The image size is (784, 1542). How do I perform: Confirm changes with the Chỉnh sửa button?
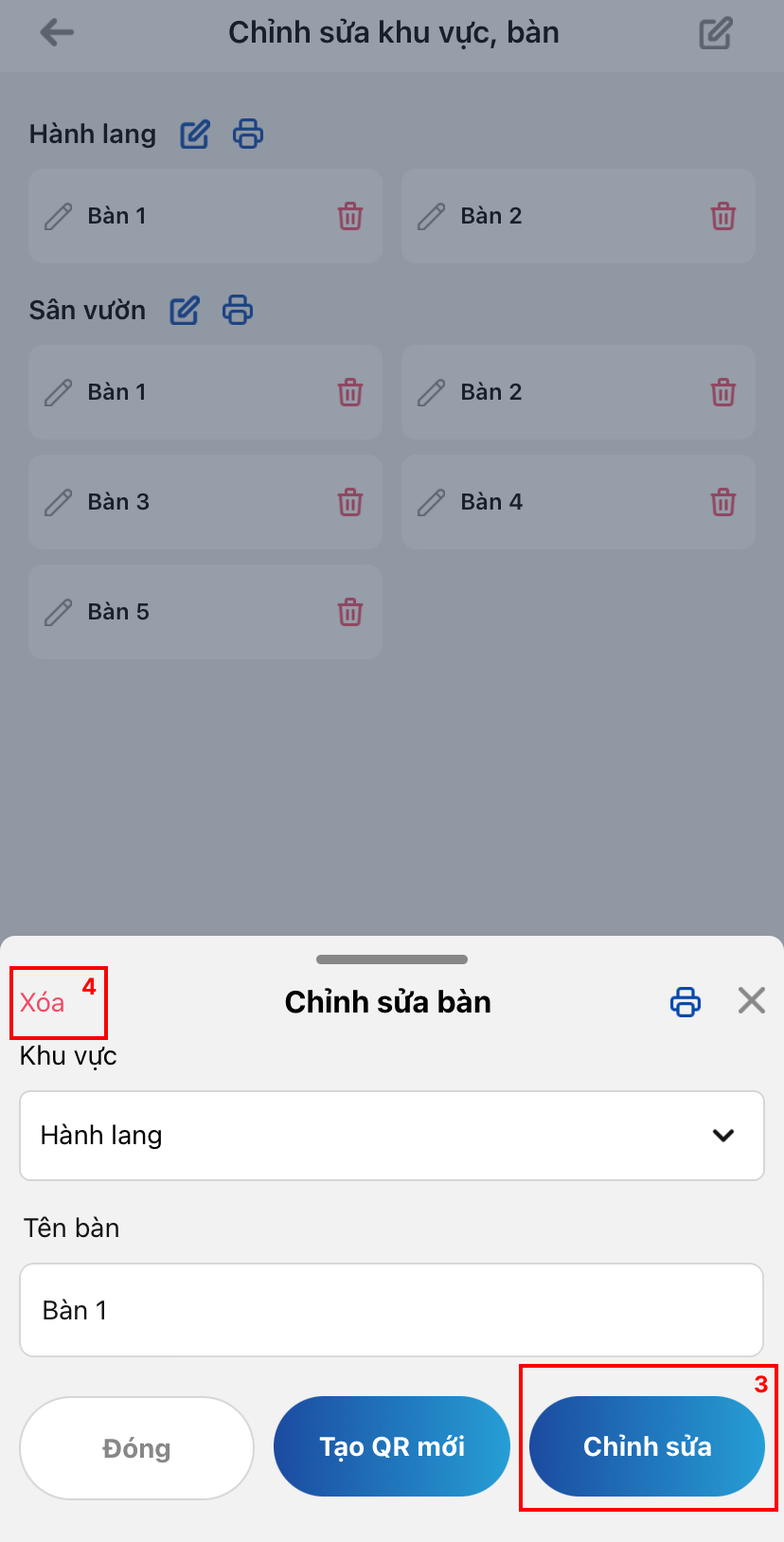coord(648,1446)
